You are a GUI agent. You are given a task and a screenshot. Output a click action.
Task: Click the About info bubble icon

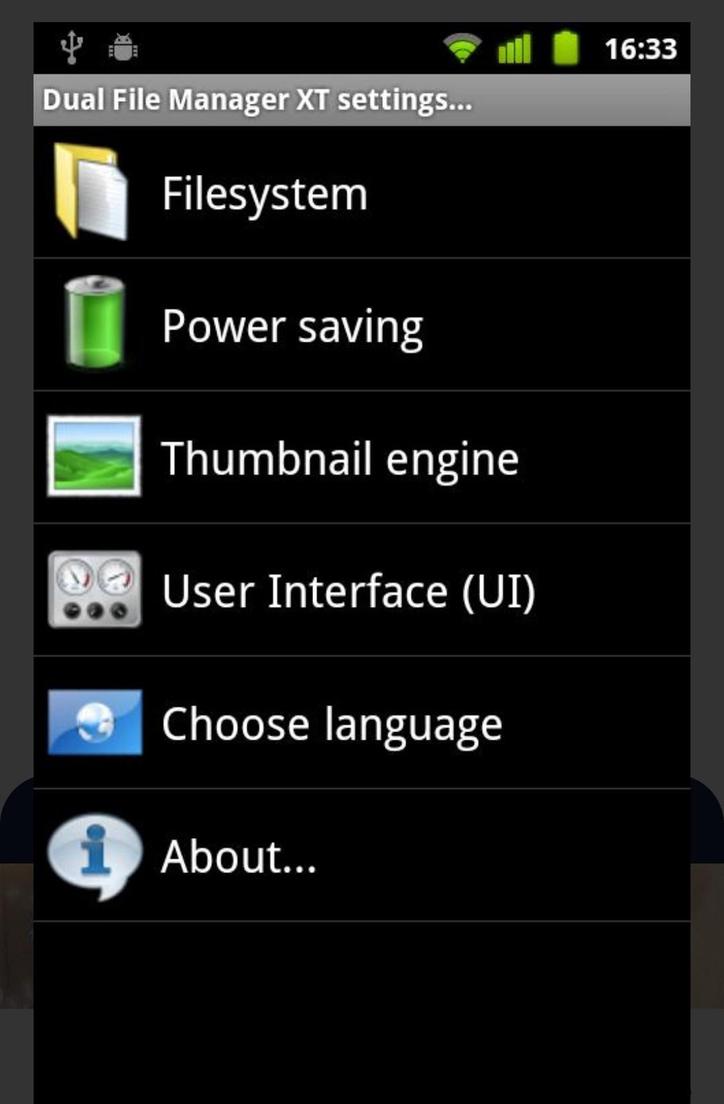(92, 855)
